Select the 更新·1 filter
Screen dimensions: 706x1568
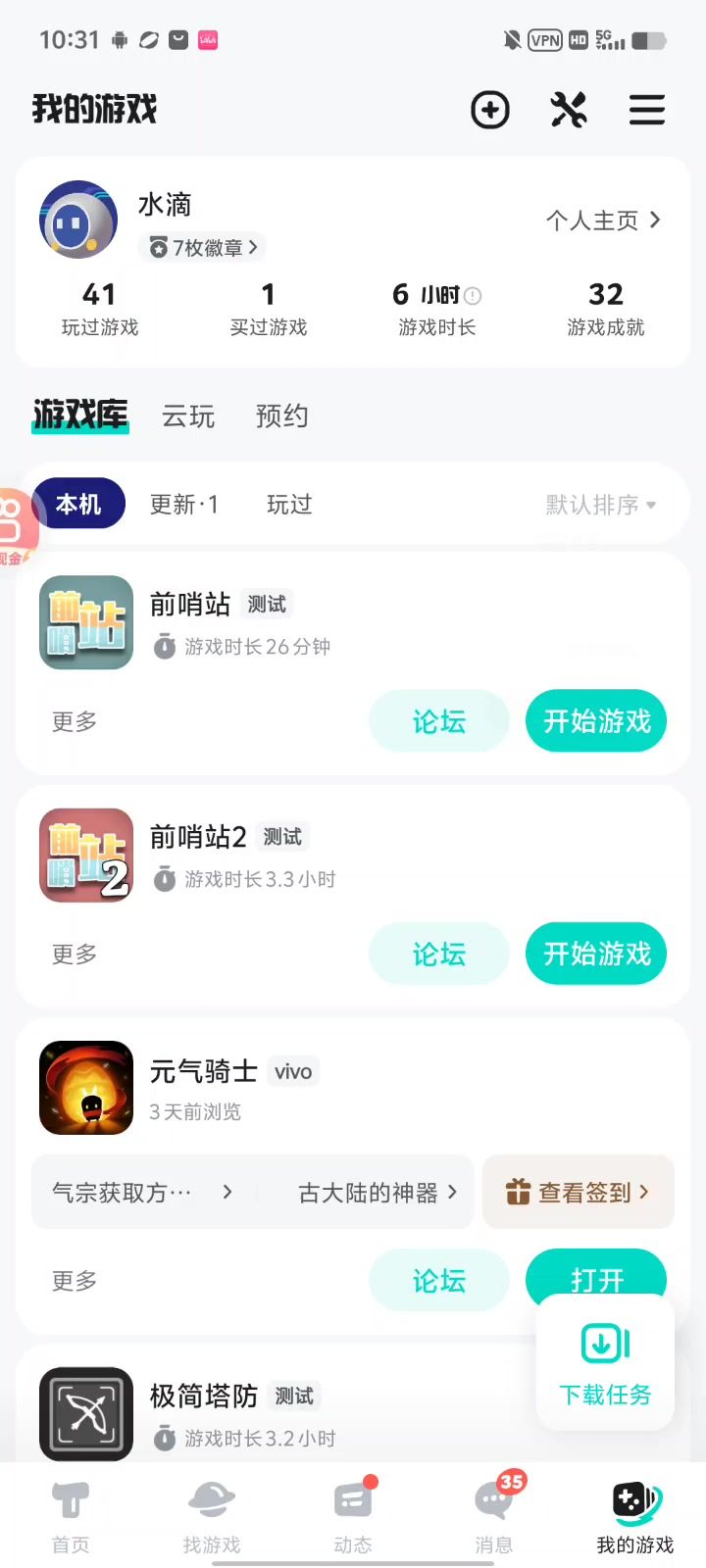click(x=184, y=505)
